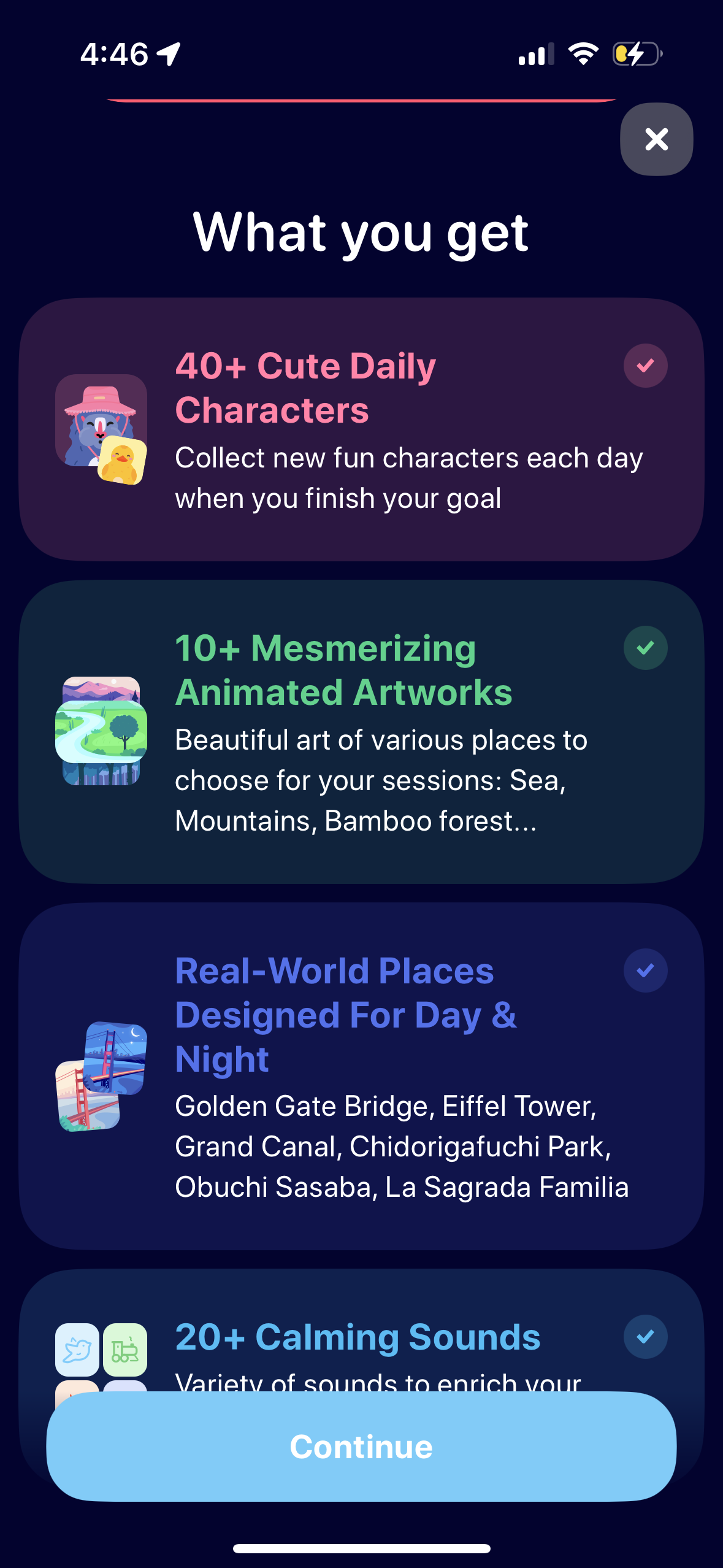This screenshot has height=1568, width=723.
Task: Tap the 10+ Mesmerizing Animated Artworks heading
Action: point(345,669)
